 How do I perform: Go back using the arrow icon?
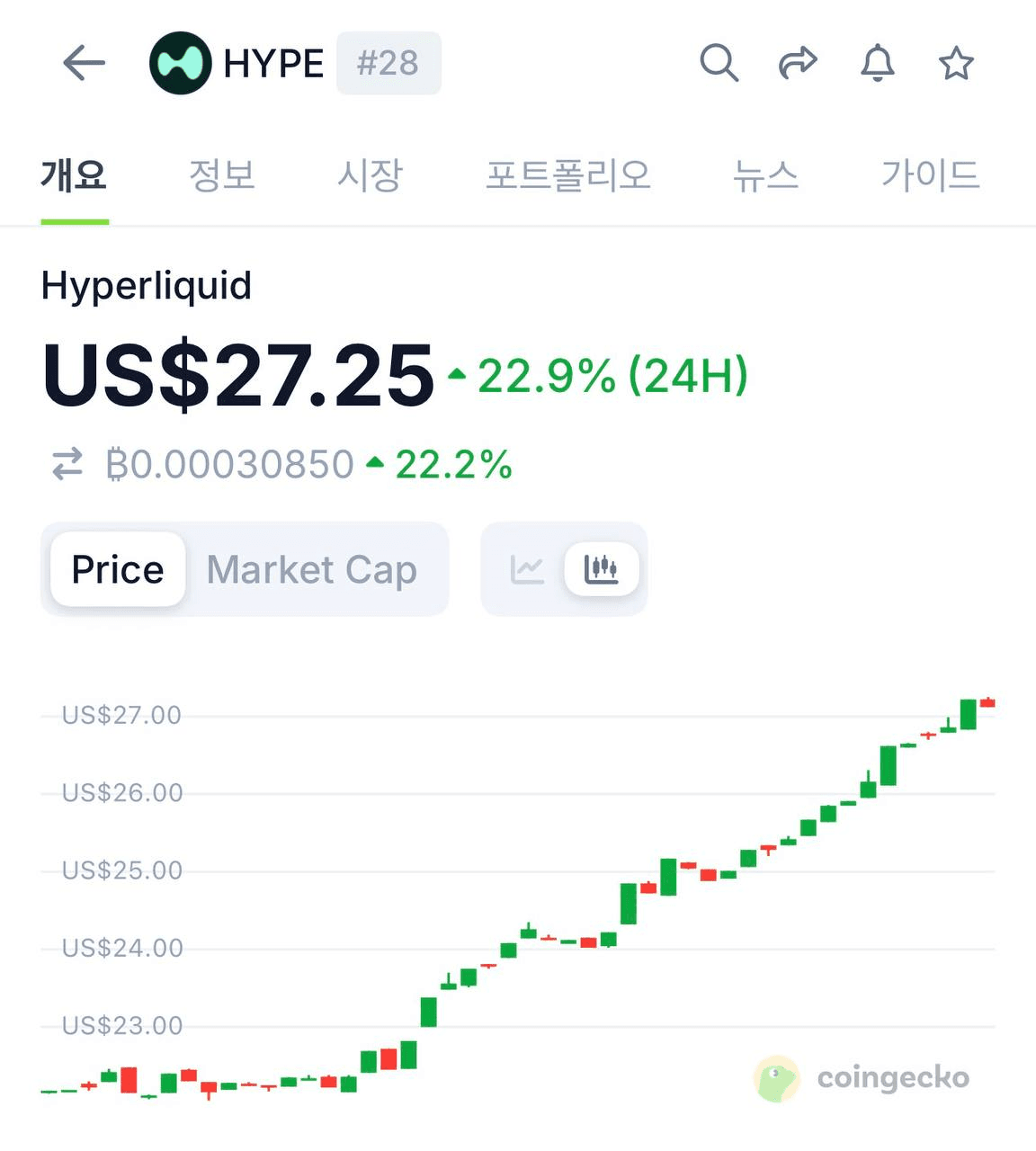85,64
